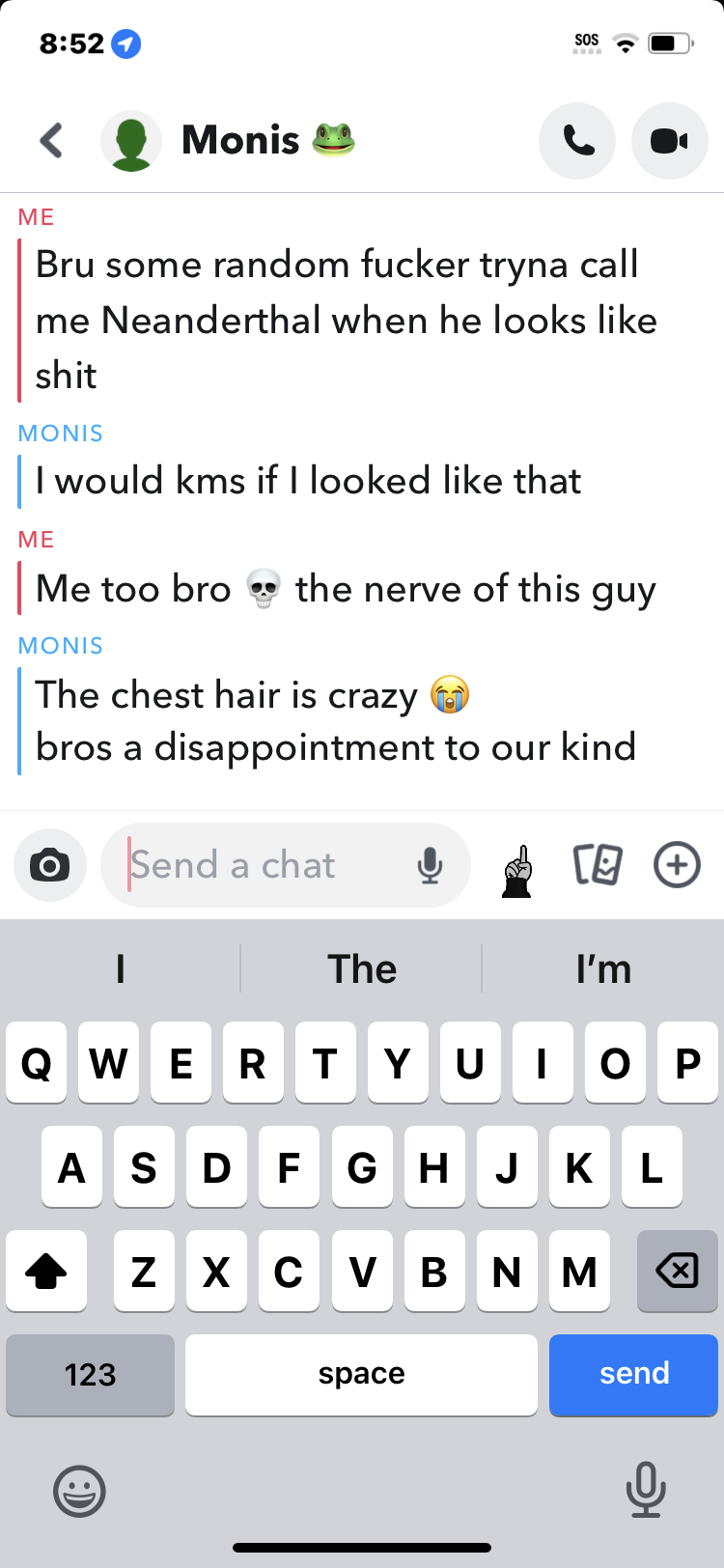Start keyboard dictation microphone

[x=645, y=1489]
